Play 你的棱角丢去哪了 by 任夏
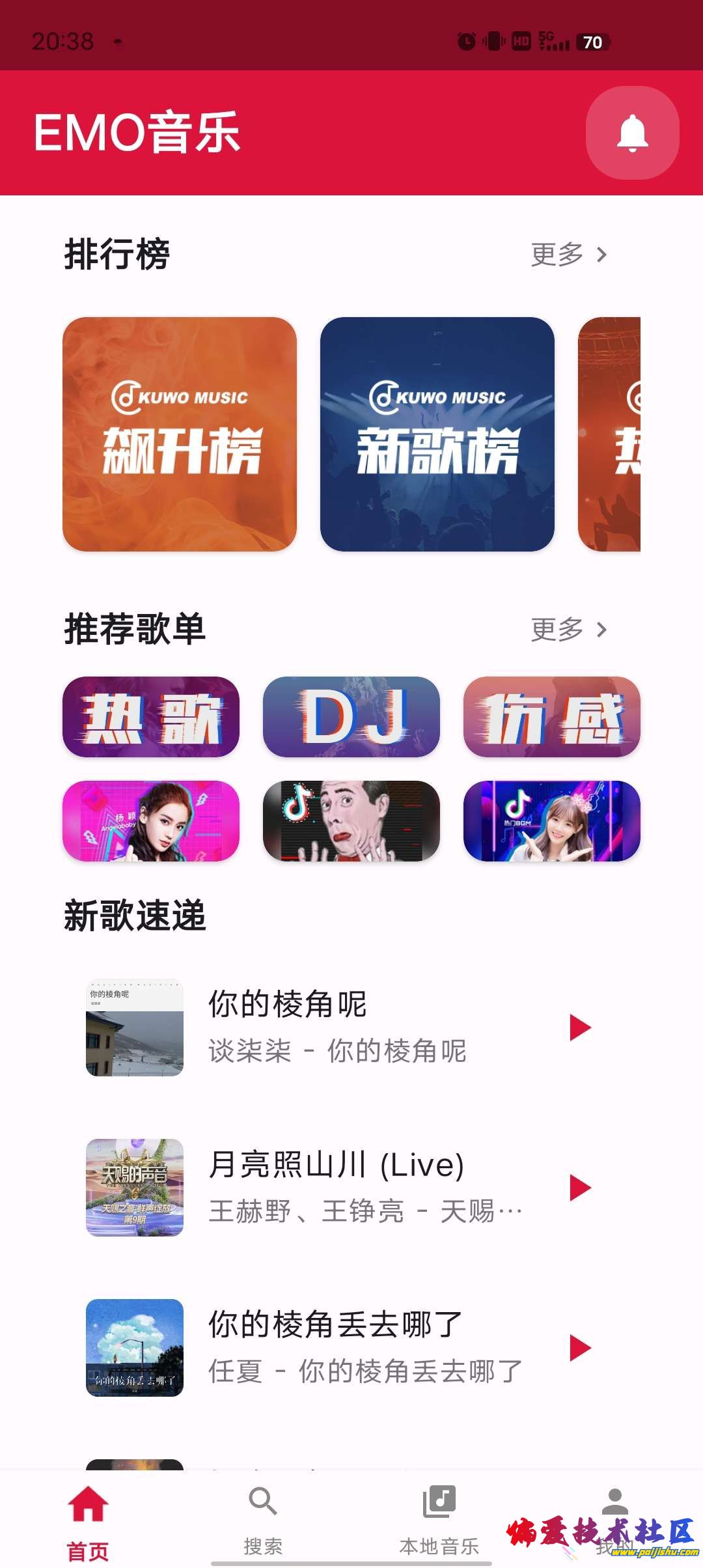703x1568 pixels. pos(579,1348)
